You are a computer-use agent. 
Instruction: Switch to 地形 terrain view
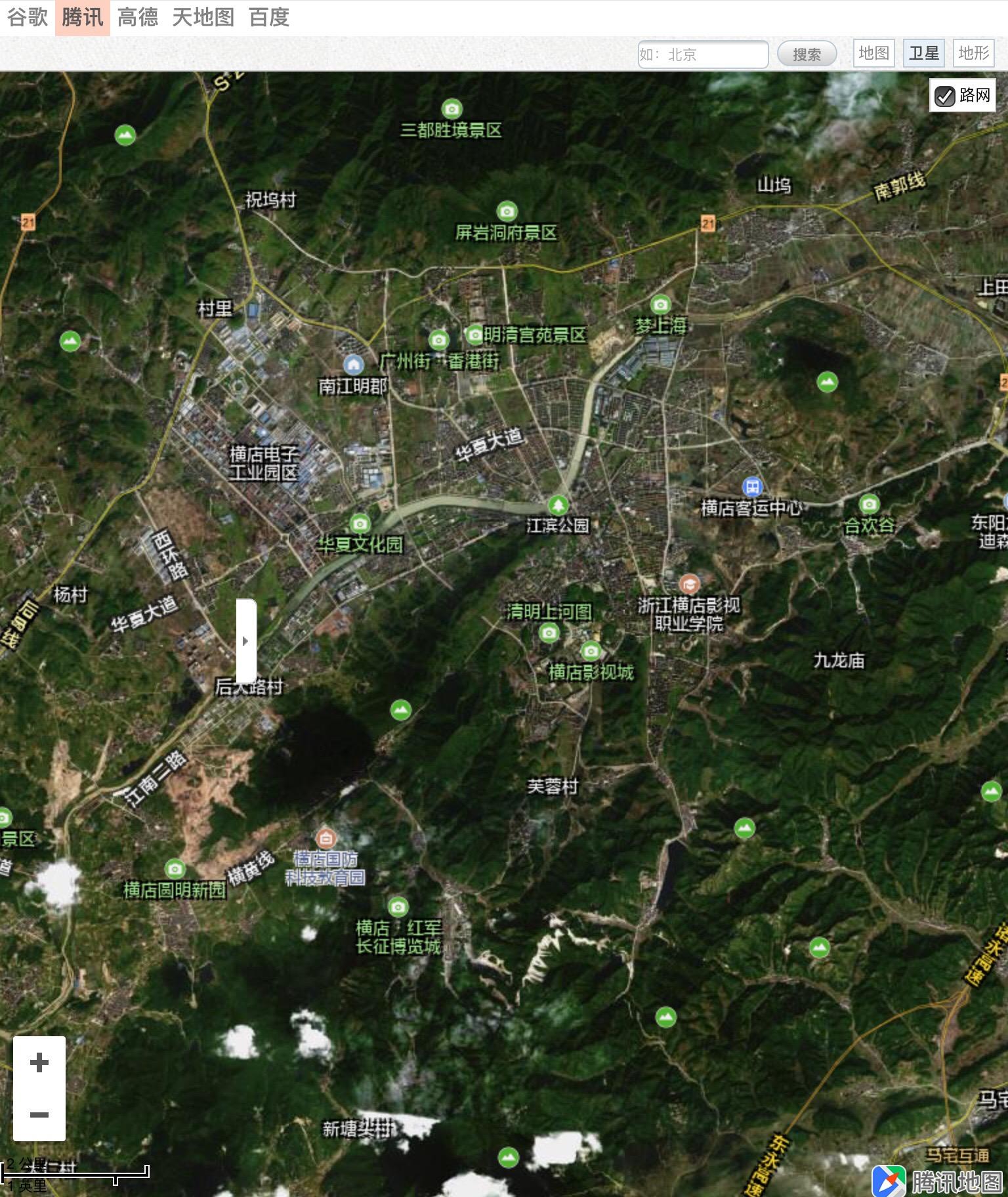974,53
